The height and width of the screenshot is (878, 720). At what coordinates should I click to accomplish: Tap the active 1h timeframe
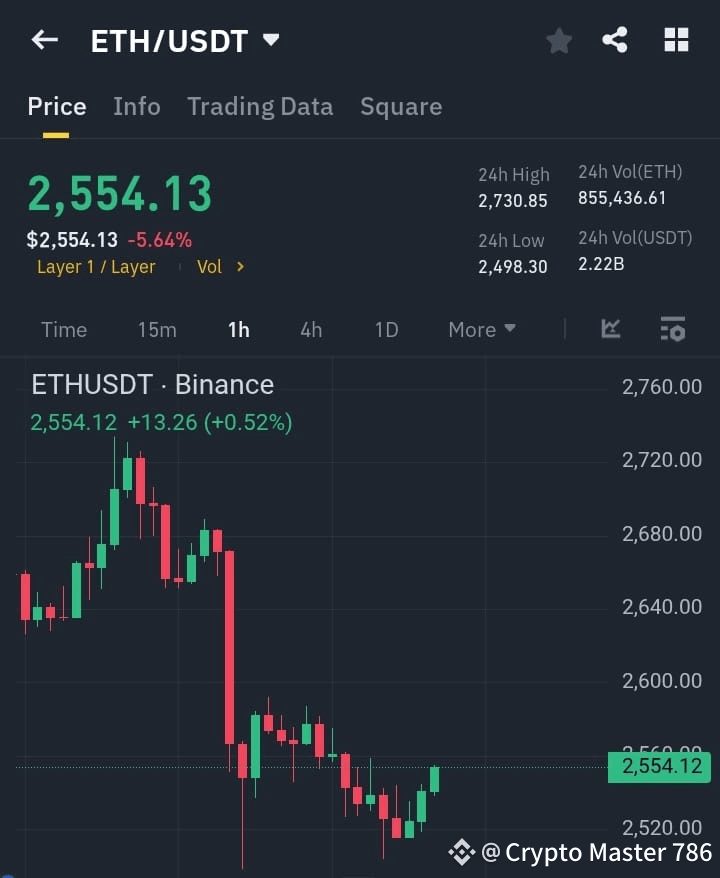239,329
